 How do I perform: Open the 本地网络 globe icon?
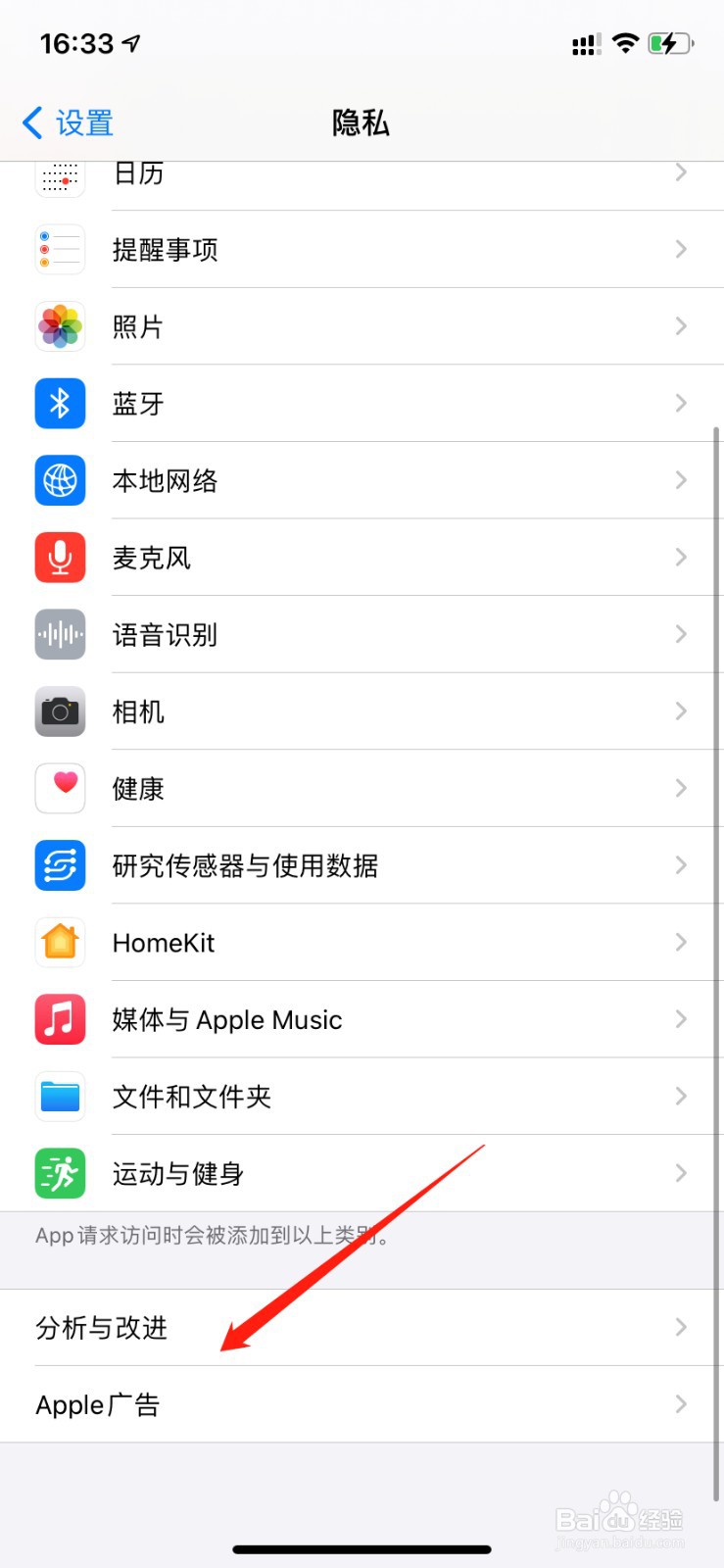coord(60,480)
